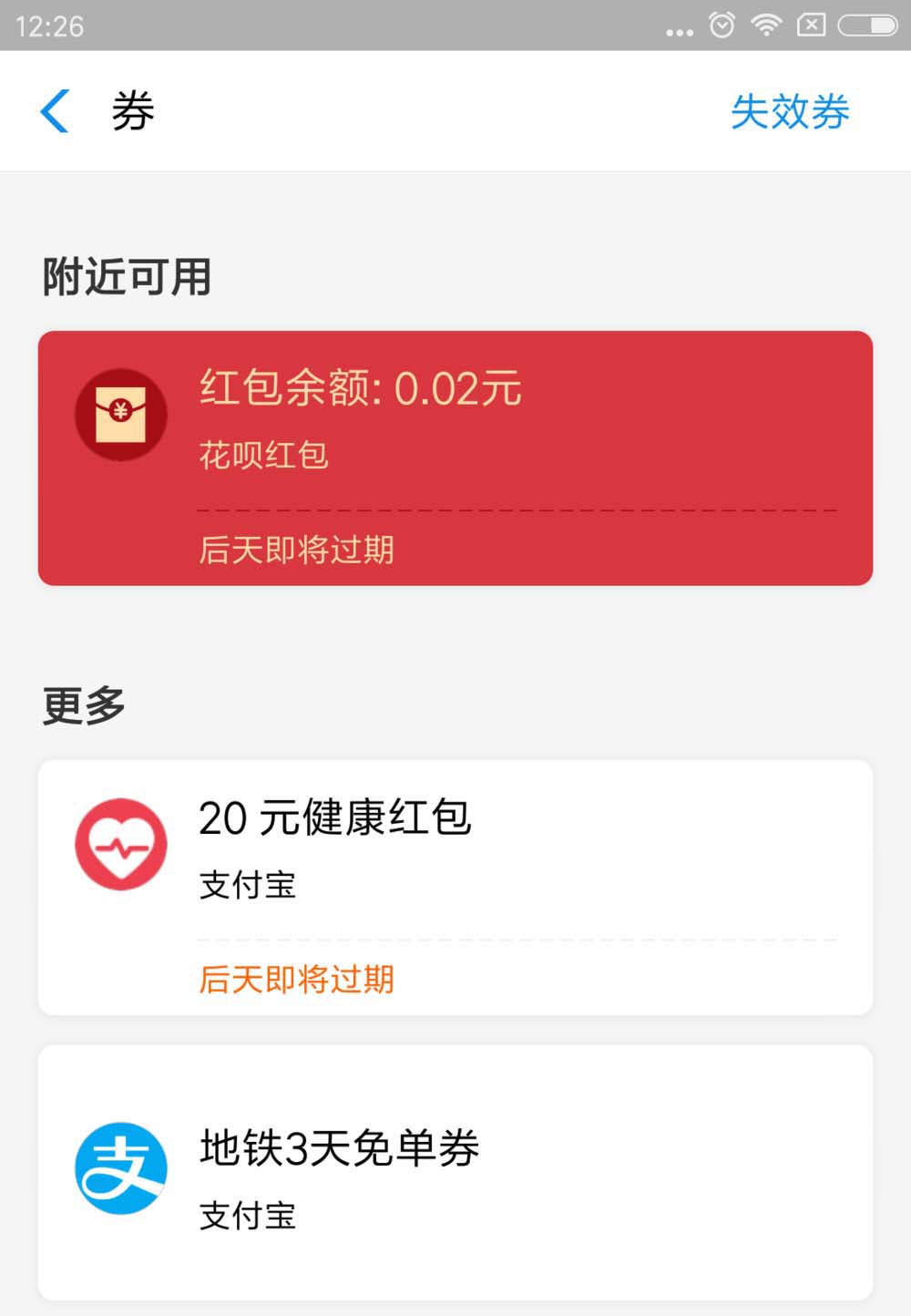911x1316 pixels.
Task: Open the 失效券 expired coupons list
Action: coord(789,112)
